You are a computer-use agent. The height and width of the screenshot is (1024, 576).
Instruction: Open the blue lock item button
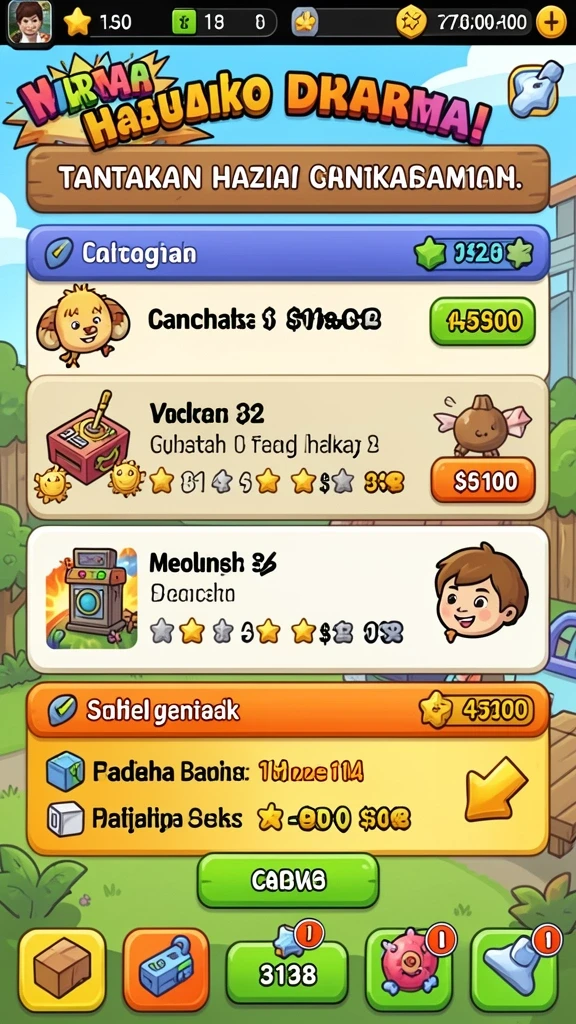(166, 970)
